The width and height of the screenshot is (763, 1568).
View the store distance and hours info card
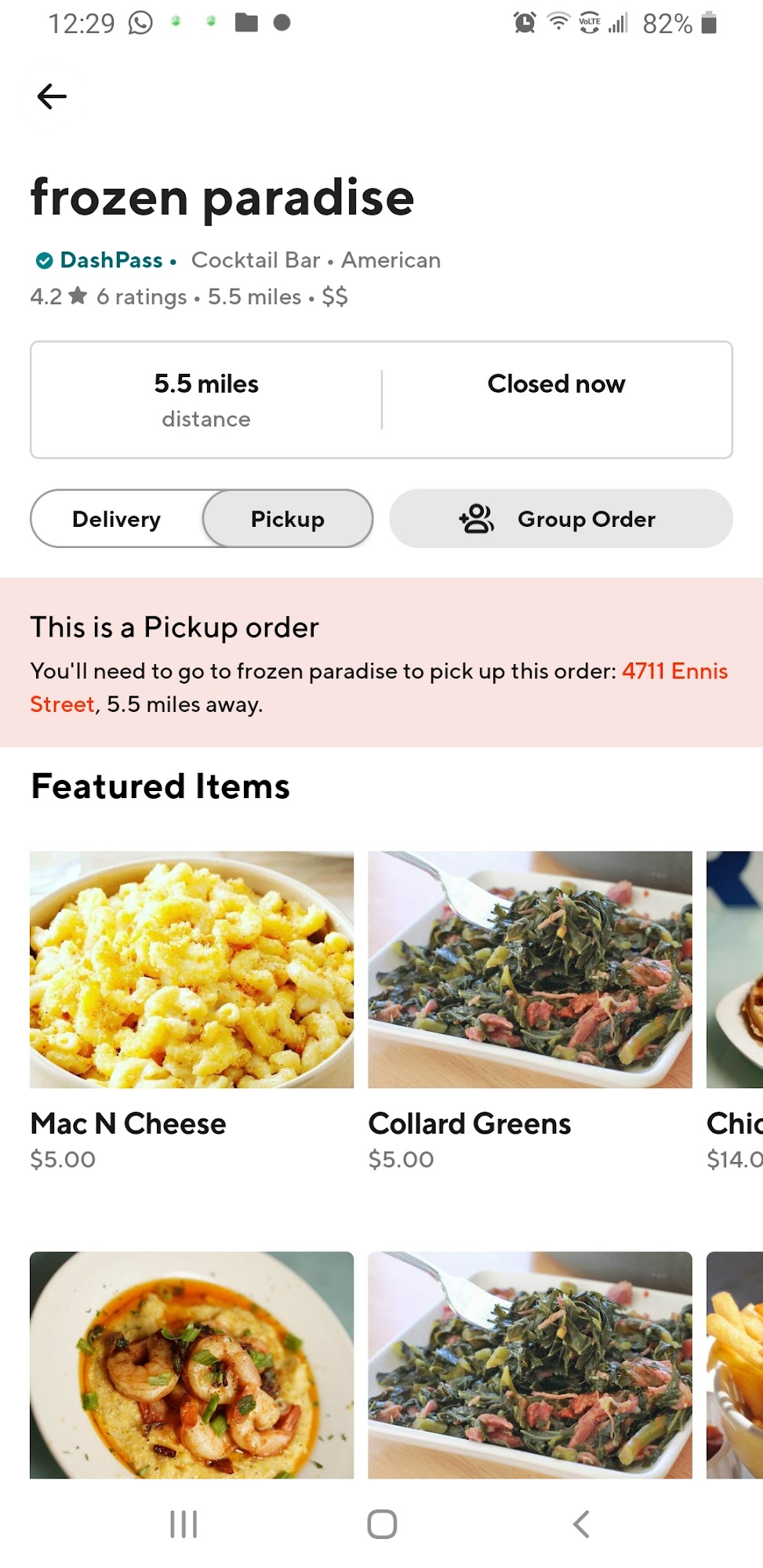tap(381, 400)
